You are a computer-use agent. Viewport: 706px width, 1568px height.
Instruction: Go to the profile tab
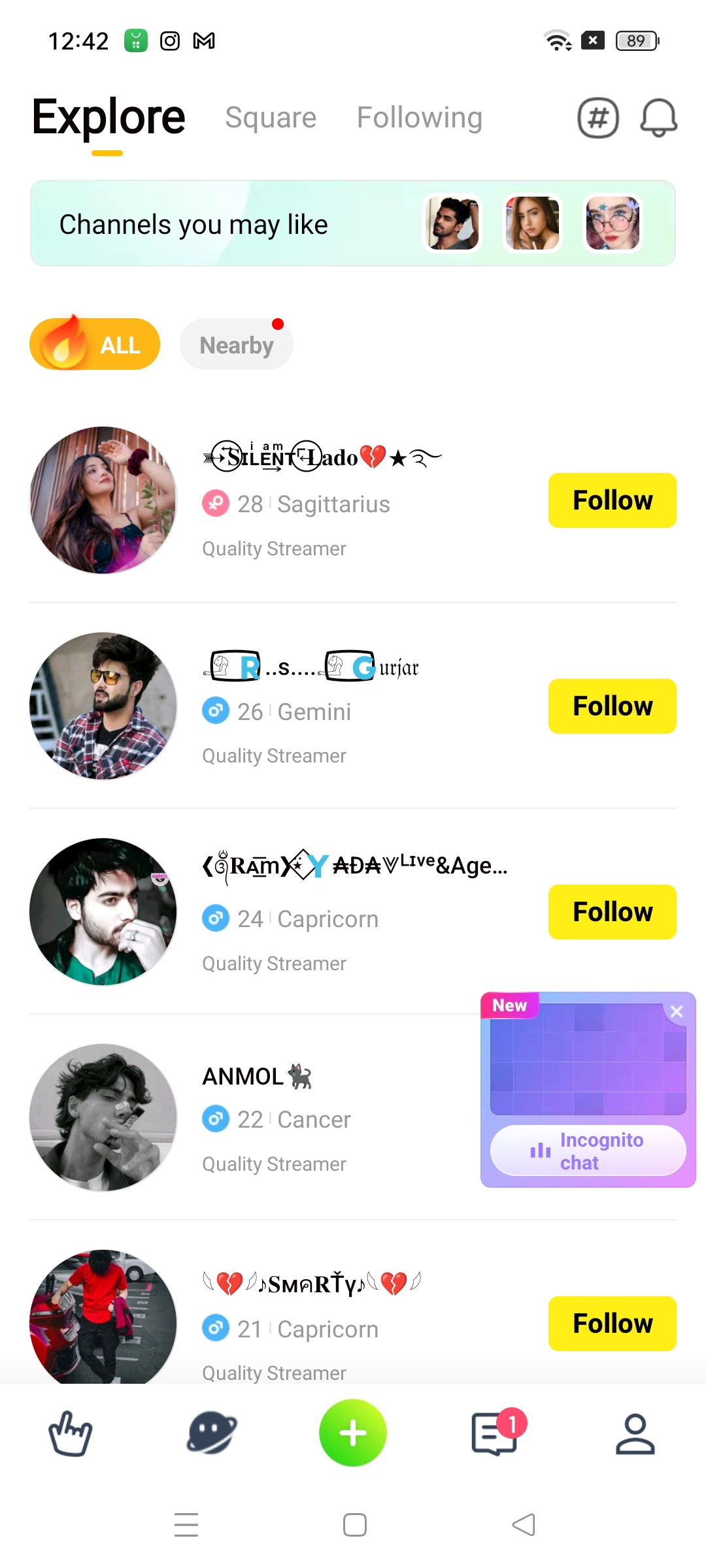635,1433
